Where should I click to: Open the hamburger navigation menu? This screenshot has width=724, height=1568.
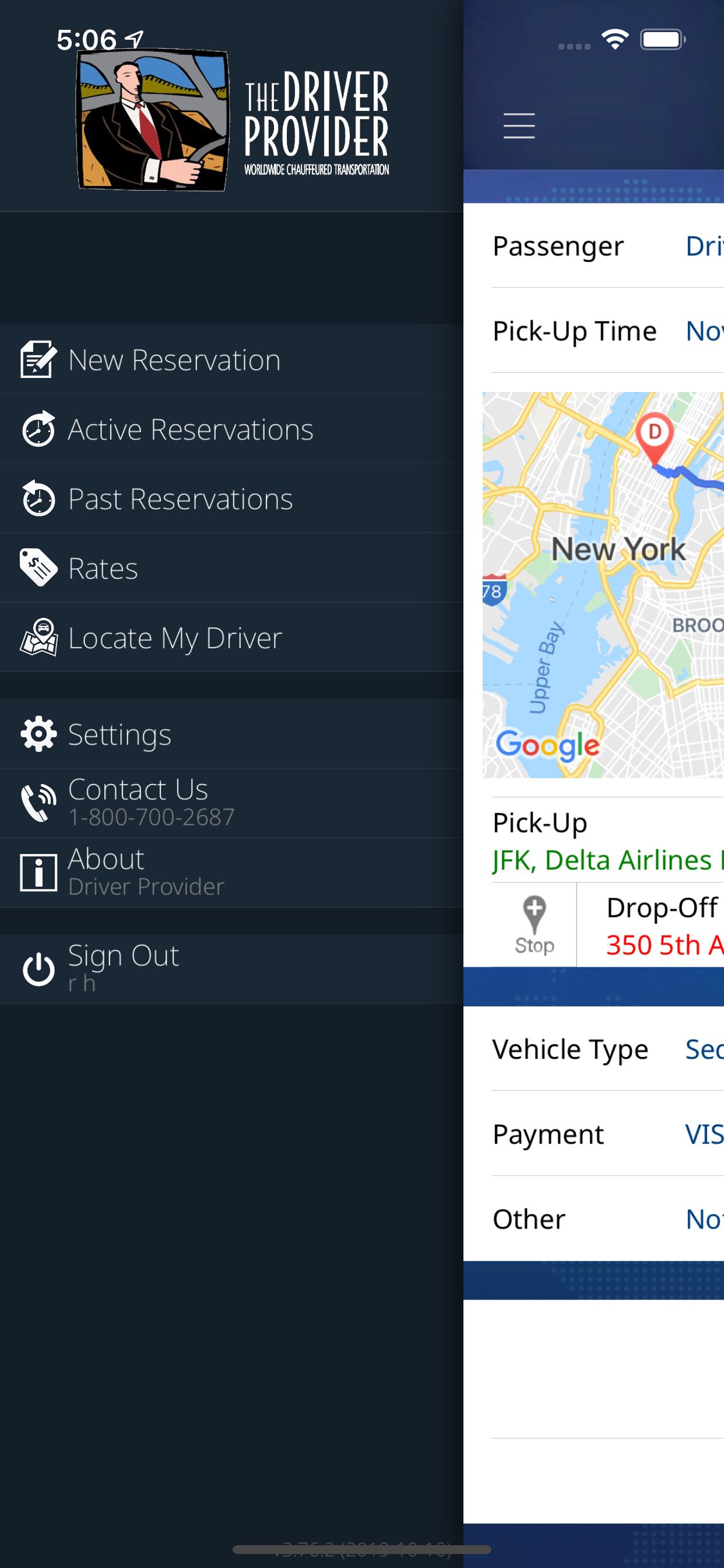[x=519, y=125]
